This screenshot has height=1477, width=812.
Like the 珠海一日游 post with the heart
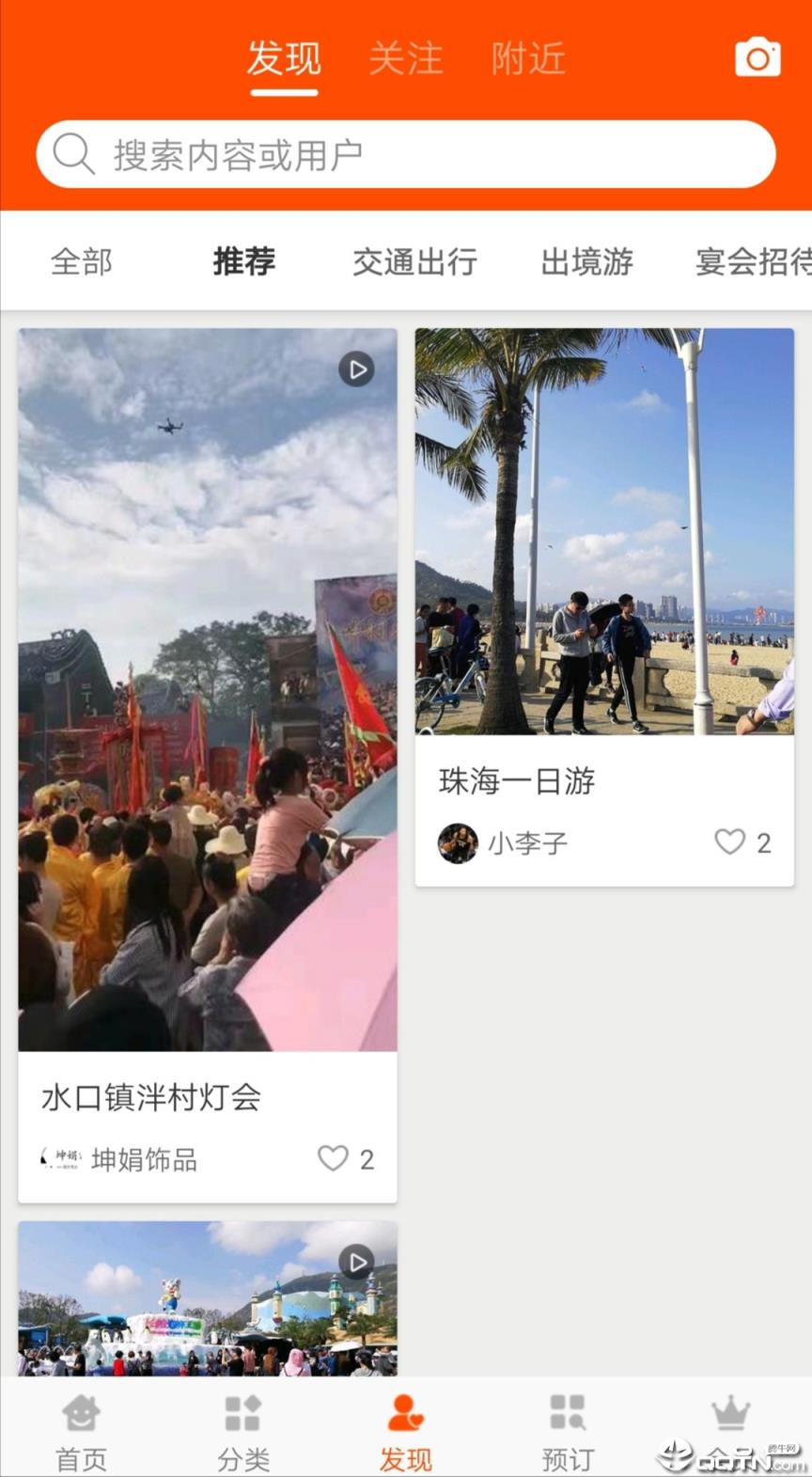(x=730, y=842)
